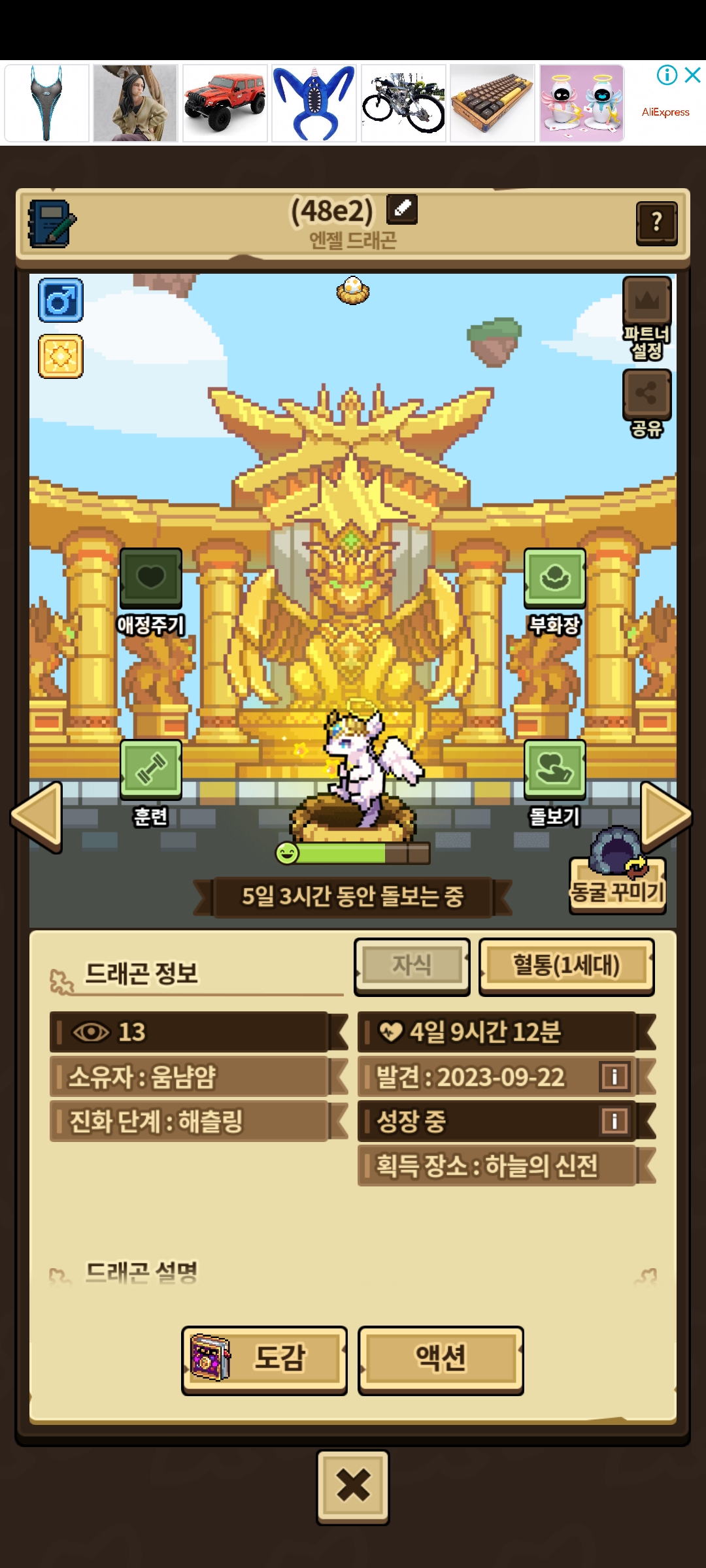Image resolution: width=706 pixels, height=1568 pixels.
Task: Tap the male gender icon
Action: click(61, 300)
